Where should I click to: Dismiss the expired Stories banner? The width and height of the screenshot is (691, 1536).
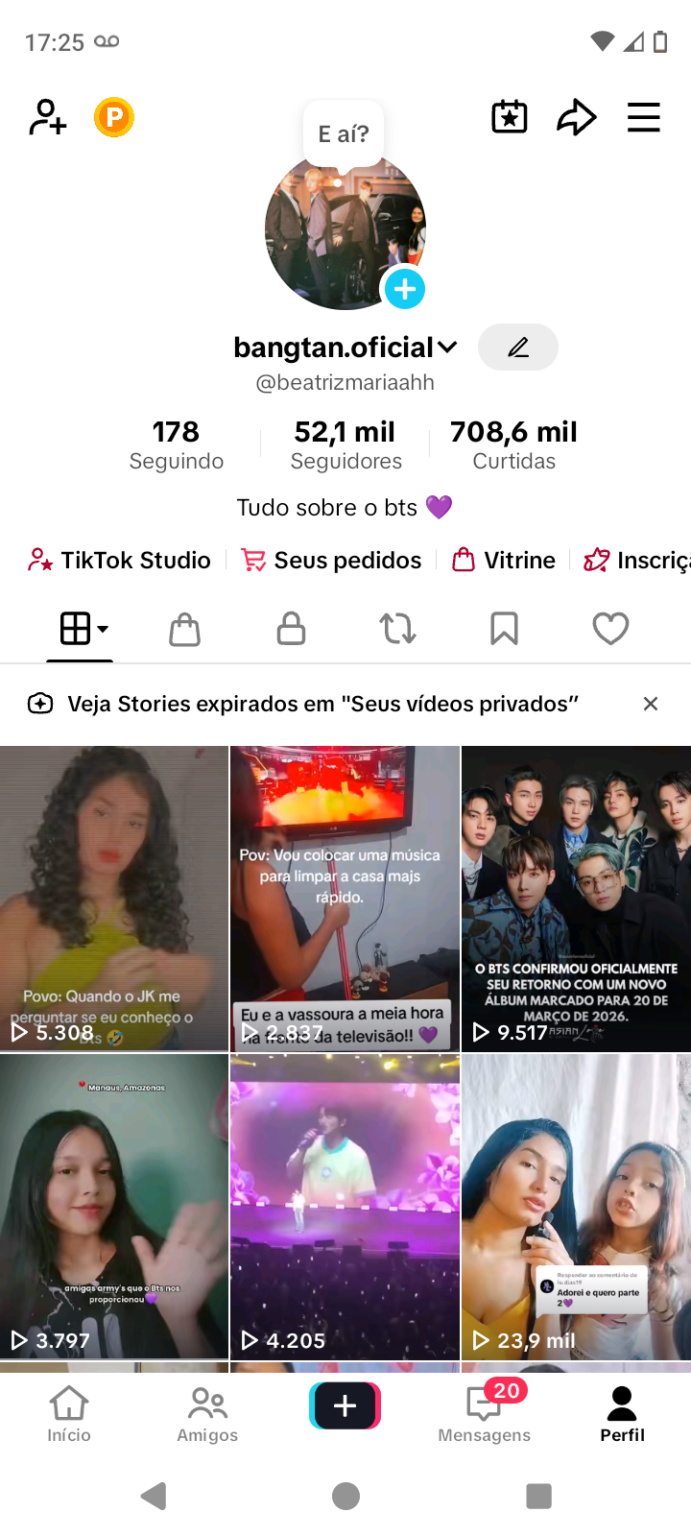650,704
